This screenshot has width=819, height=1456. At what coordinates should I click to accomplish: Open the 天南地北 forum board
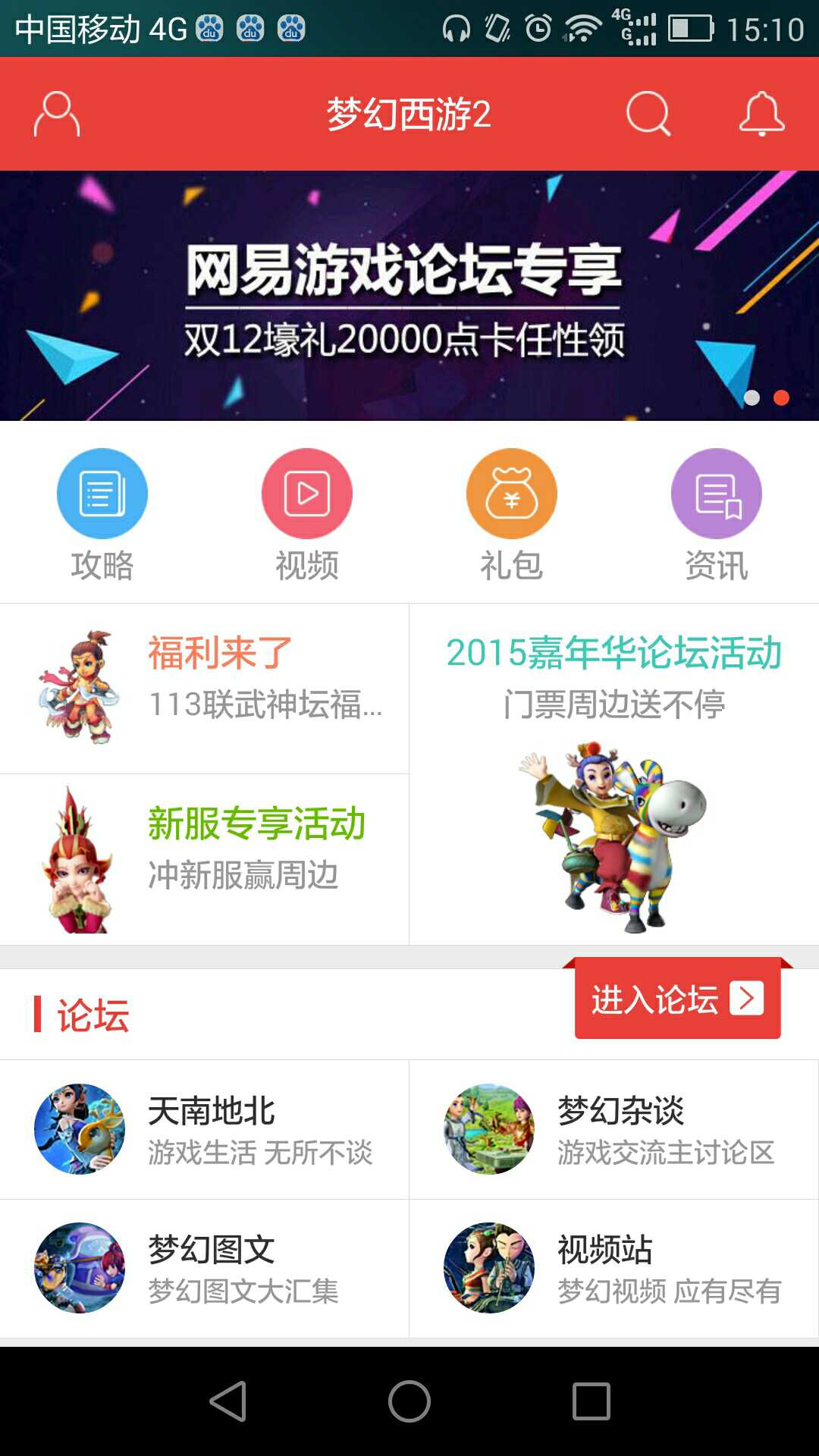tap(205, 1129)
